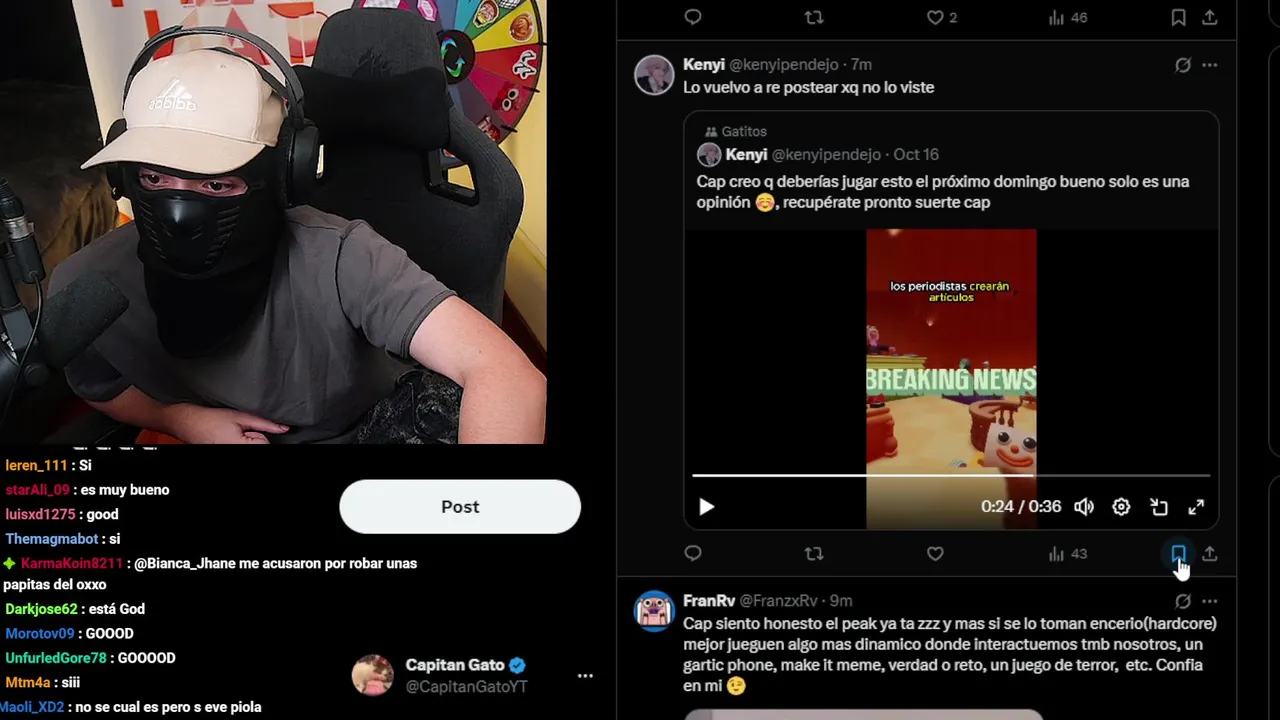The height and width of the screenshot is (720, 1280).
Task: Expand the video to fullscreen
Action: 1196,507
